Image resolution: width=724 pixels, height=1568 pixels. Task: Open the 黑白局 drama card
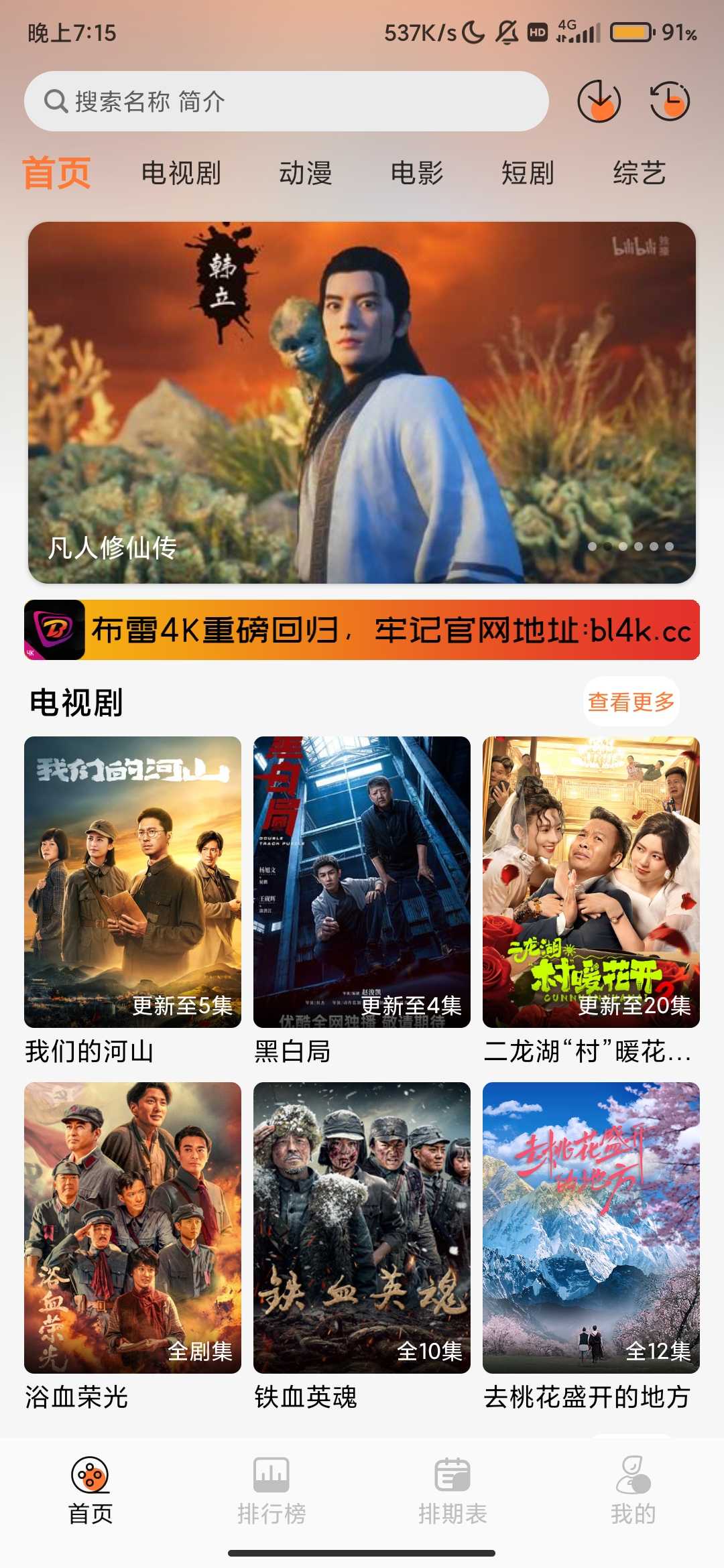[x=362, y=882]
